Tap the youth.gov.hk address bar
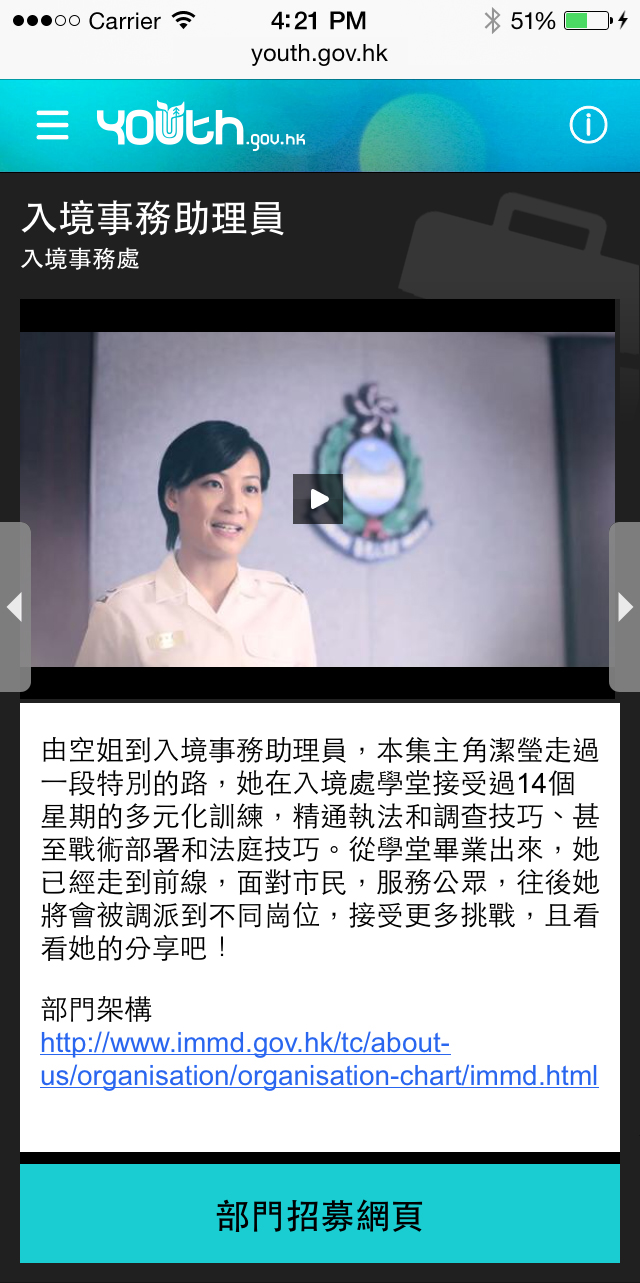Screen dimensions: 640x1283 pos(320,54)
